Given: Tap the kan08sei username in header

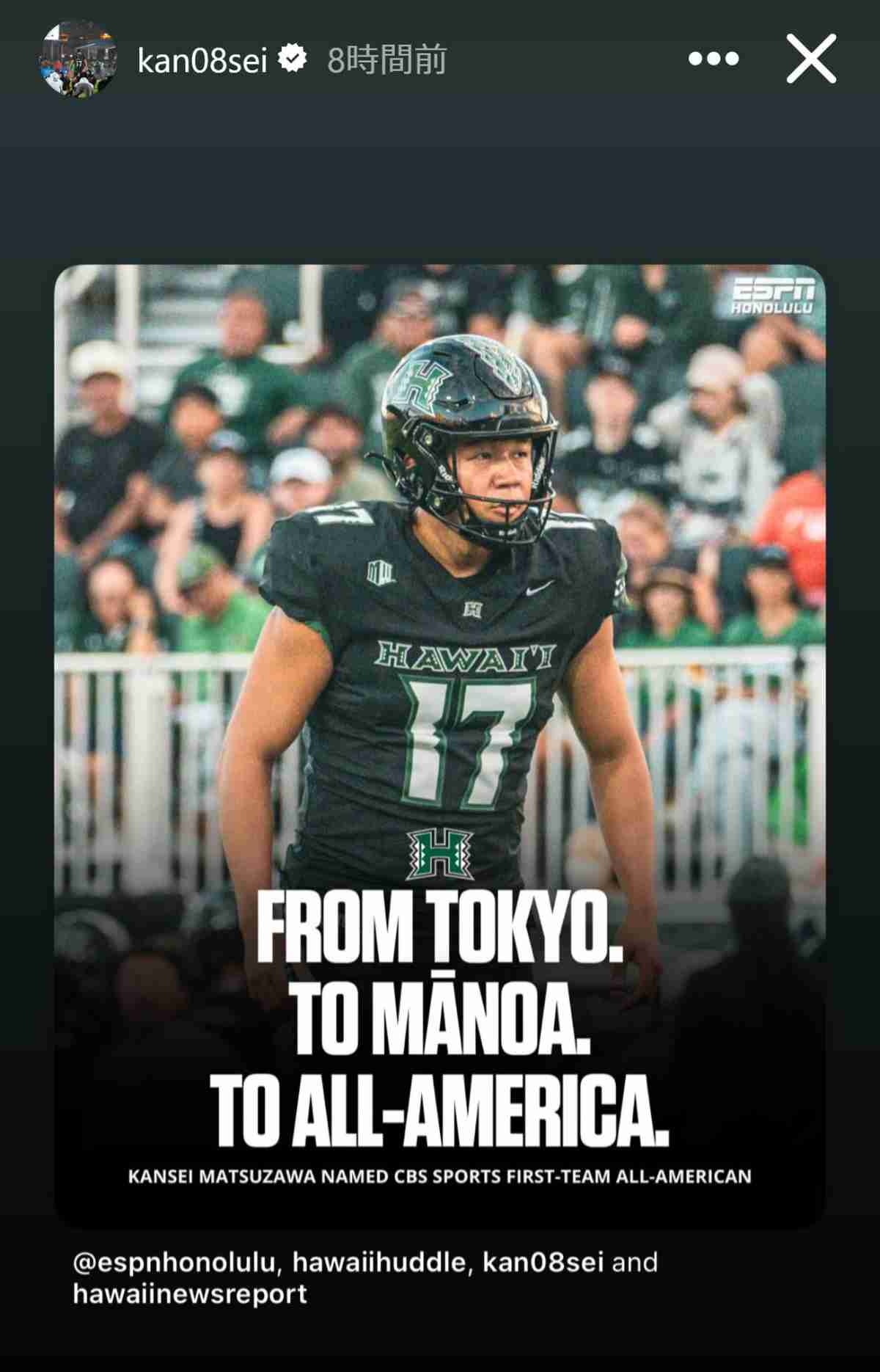Looking at the screenshot, I should (x=202, y=60).
